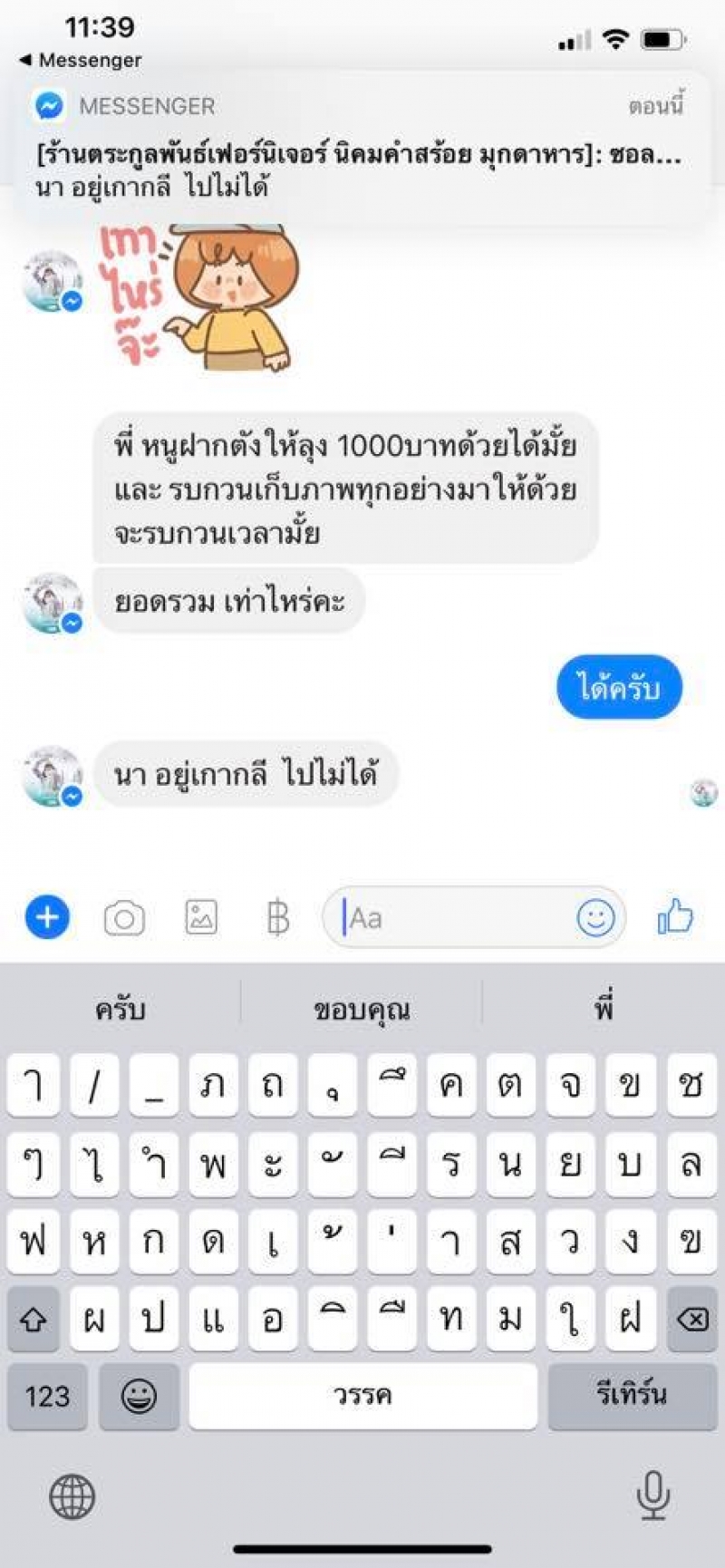Tap the baht payment icon
Image resolution: width=725 pixels, height=1568 pixels.
tap(278, 918)
